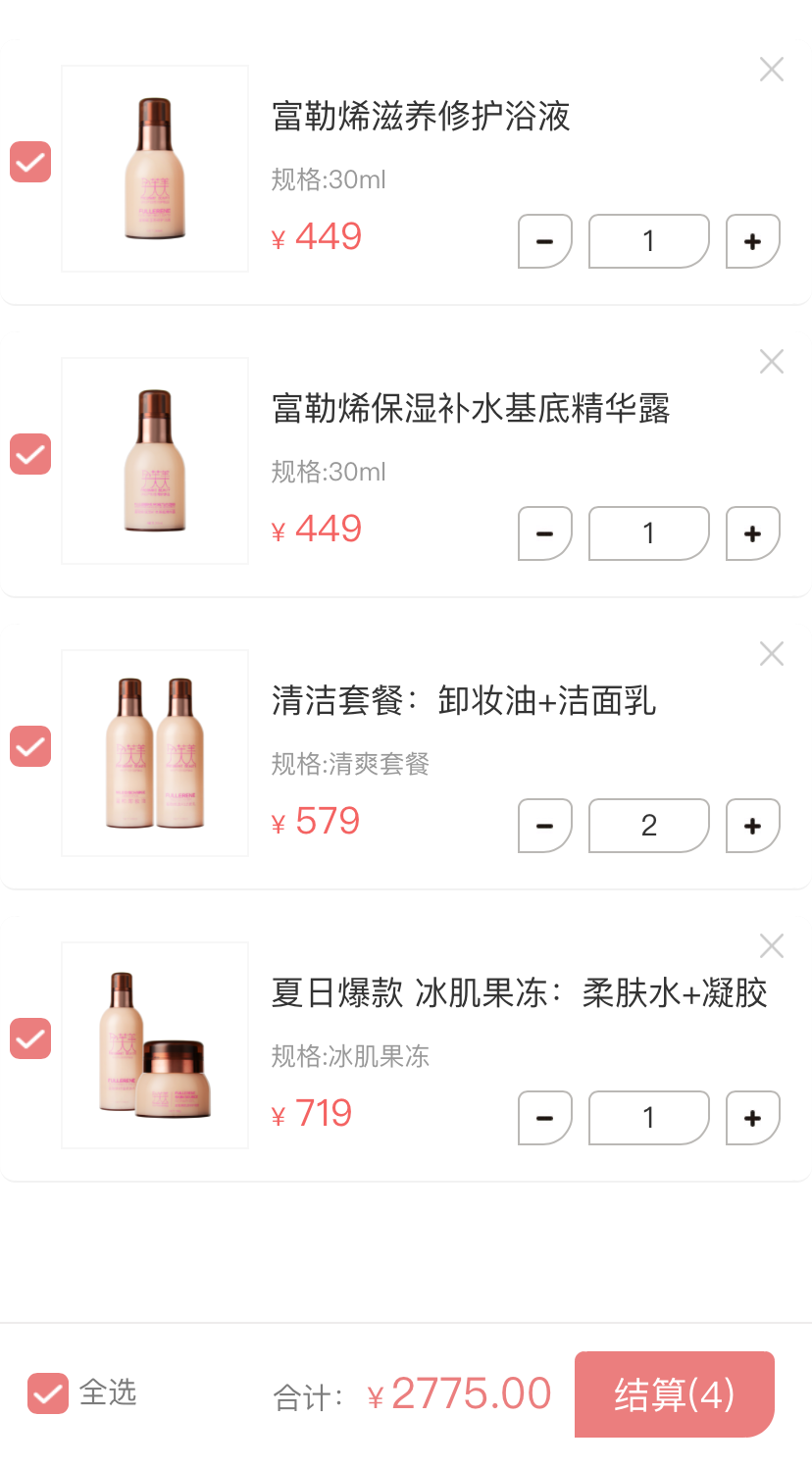Decrease the 冰肌果冻 quantity
Viewport: 812px width, 1467px height.
click(545, 1118)
